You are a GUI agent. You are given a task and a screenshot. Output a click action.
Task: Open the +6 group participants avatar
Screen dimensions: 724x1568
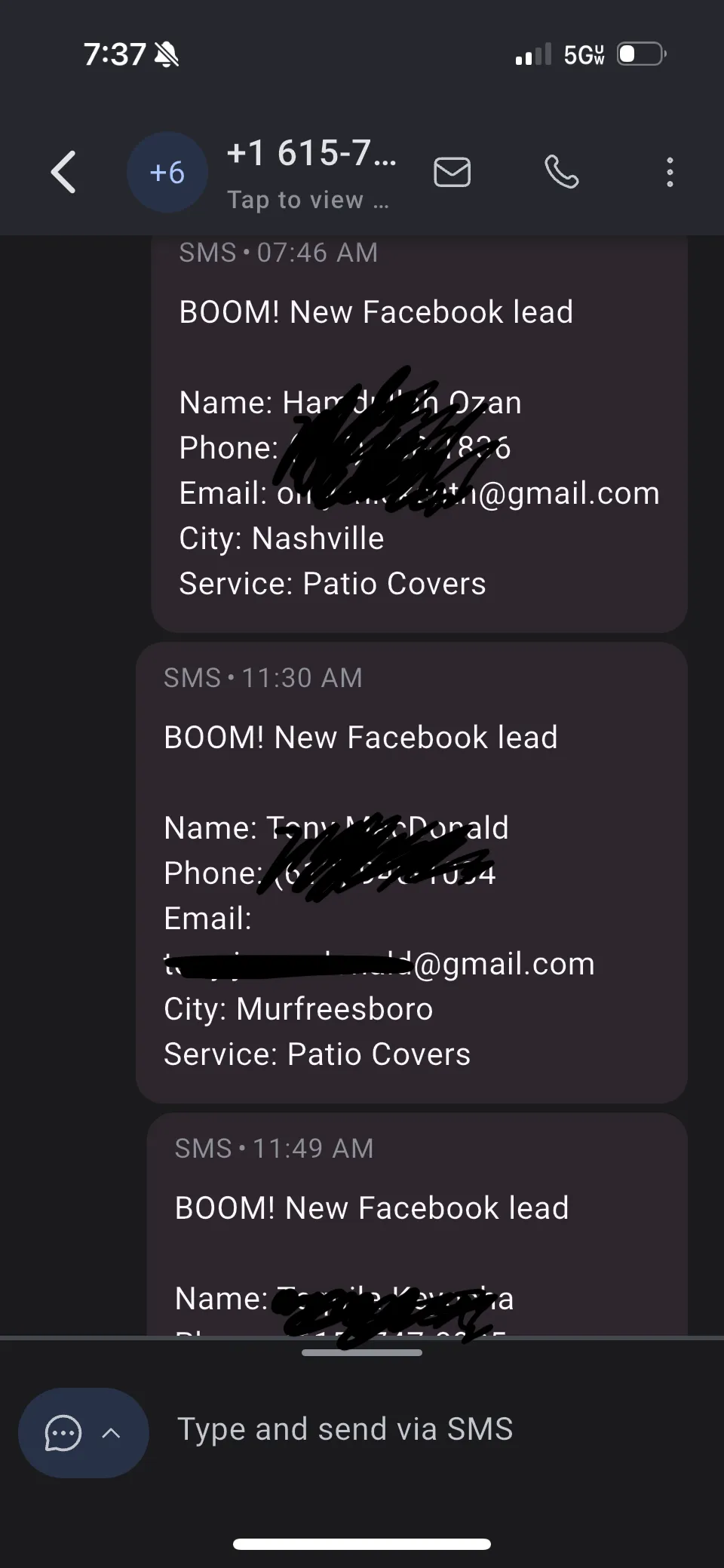(167, 173)
